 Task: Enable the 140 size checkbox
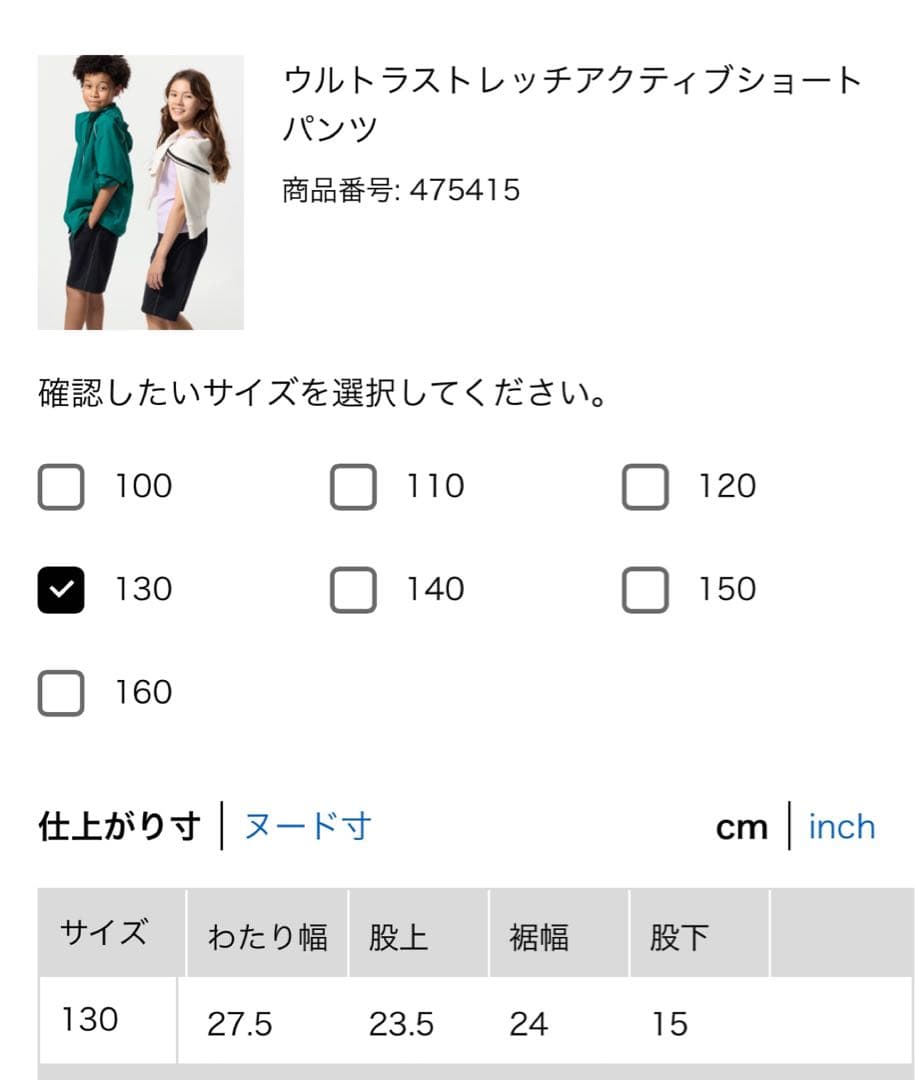pos(353,590)
